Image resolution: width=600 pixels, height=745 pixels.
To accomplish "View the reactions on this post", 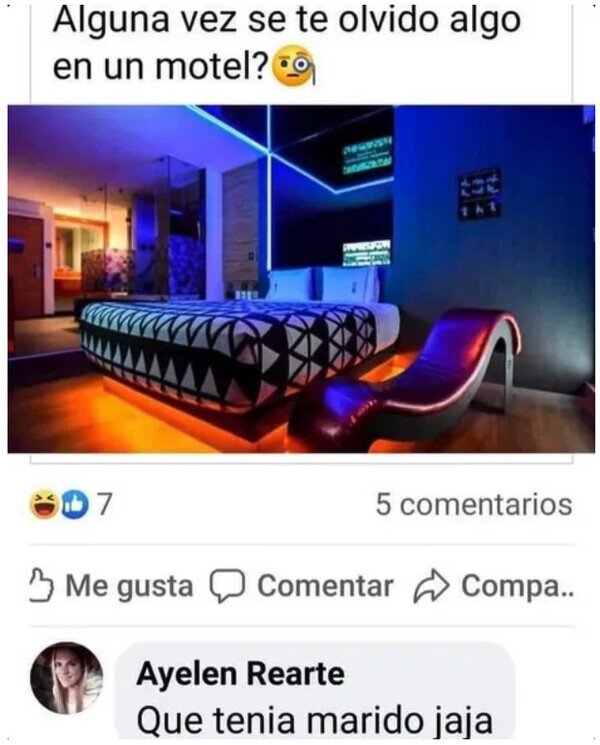I will (x=71, y=505).
